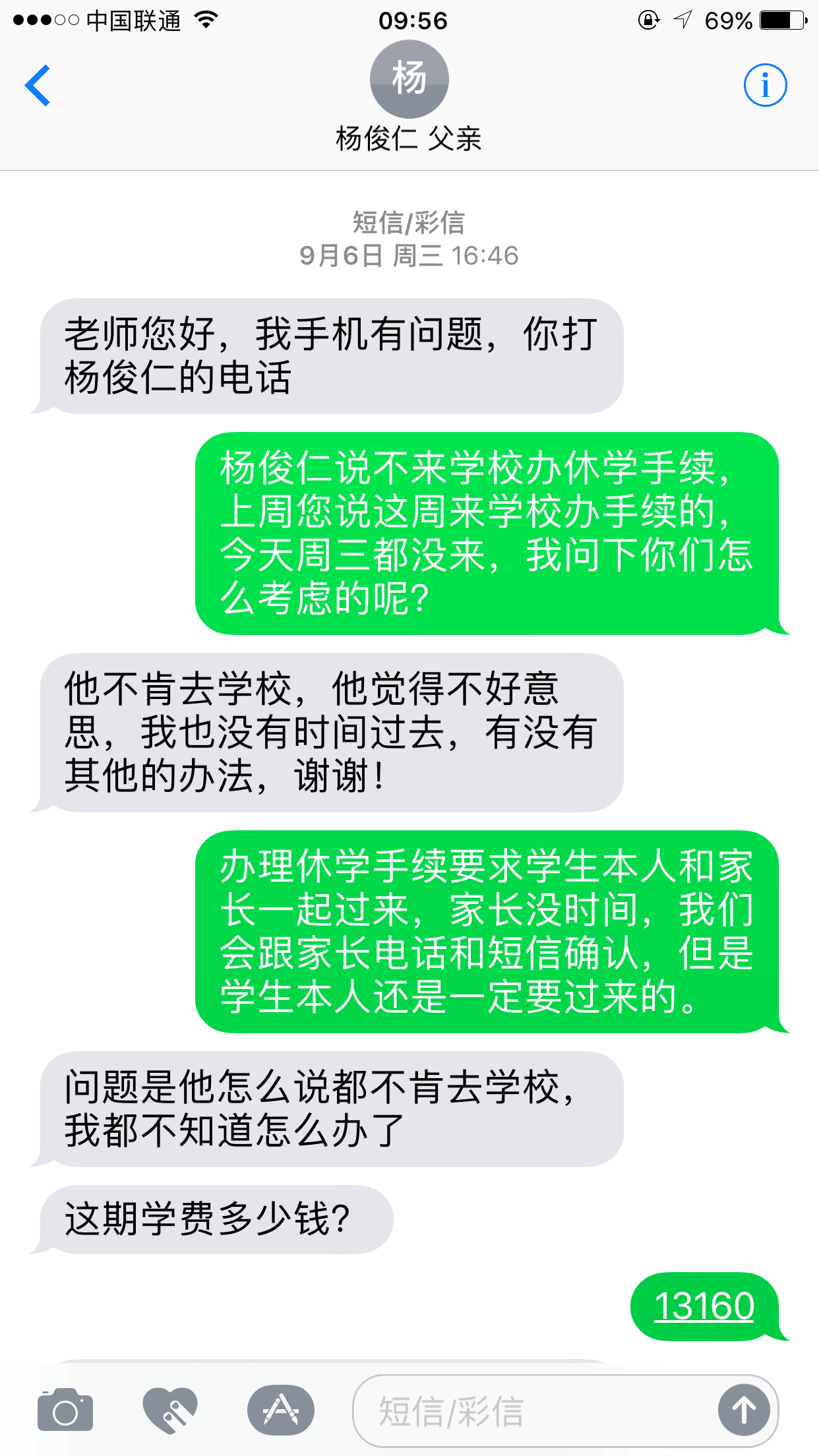Image resolution: width=819 pixels, height=1456 pixels.
Task: Tap the 杨俊仁 父亲 contact avatar
Action: [409, 78]
